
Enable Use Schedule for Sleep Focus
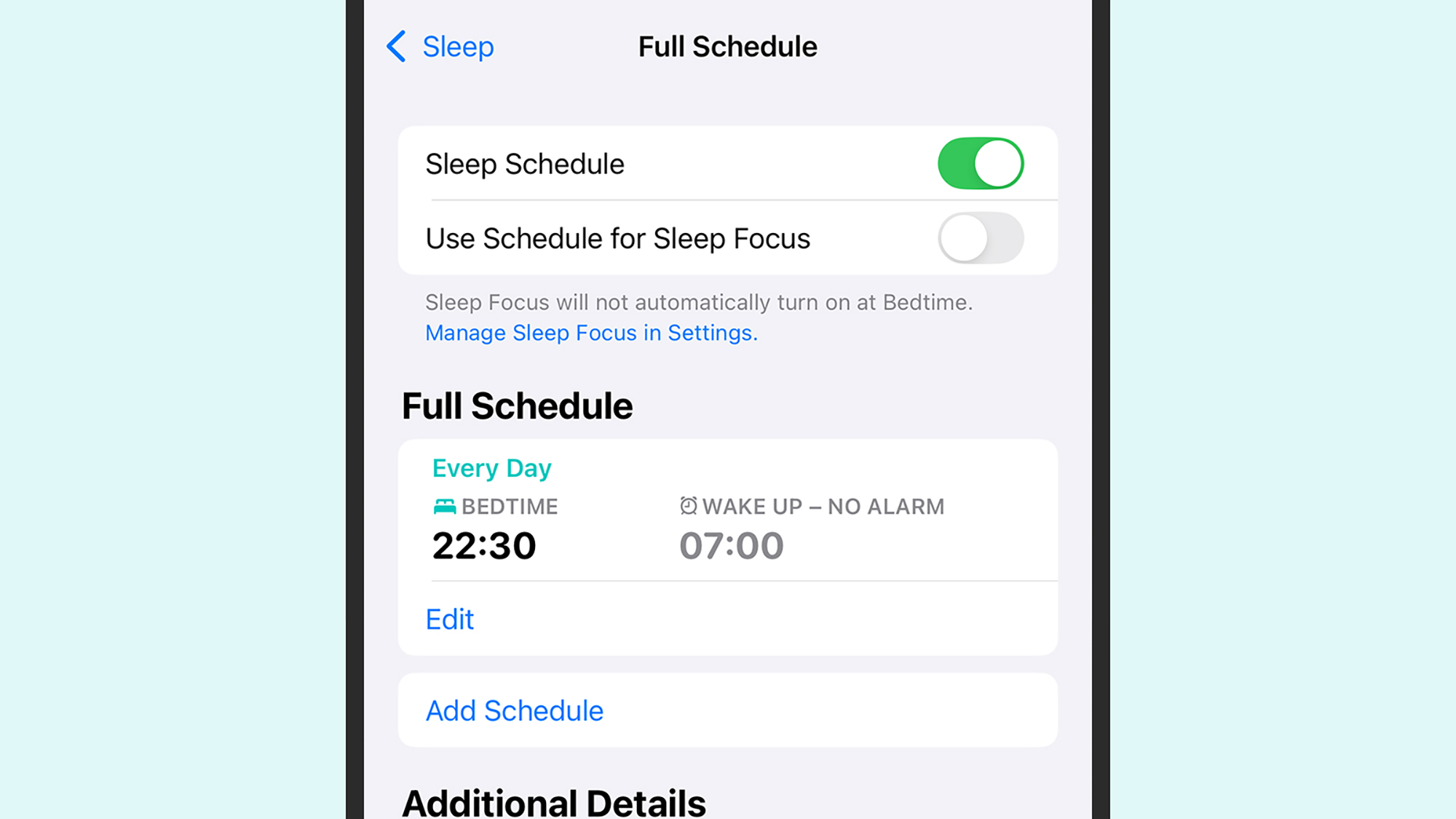(x=980, y=238)
